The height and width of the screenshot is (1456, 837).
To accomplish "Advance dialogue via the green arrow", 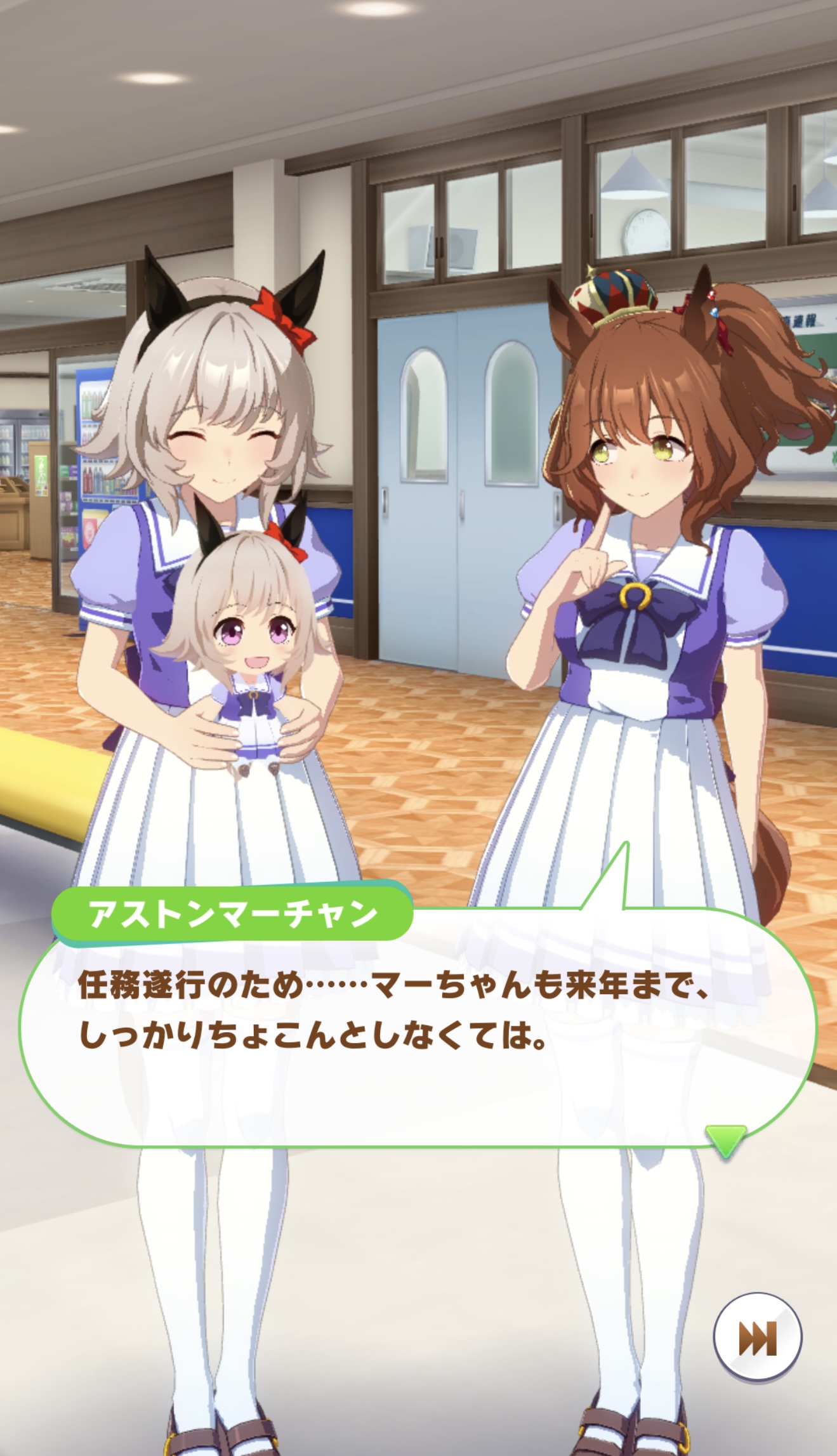I will coord(726,1141).
